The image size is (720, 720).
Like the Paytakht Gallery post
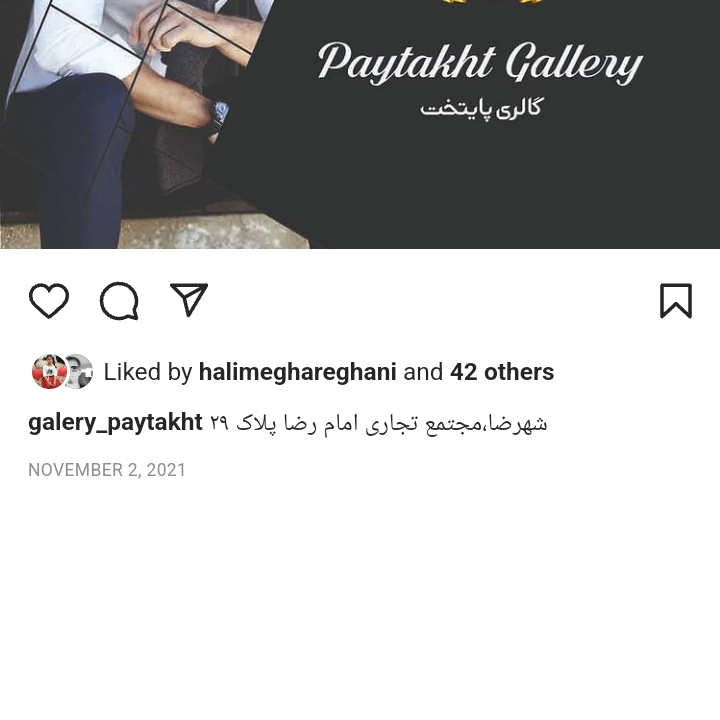(x=49, y=301)
